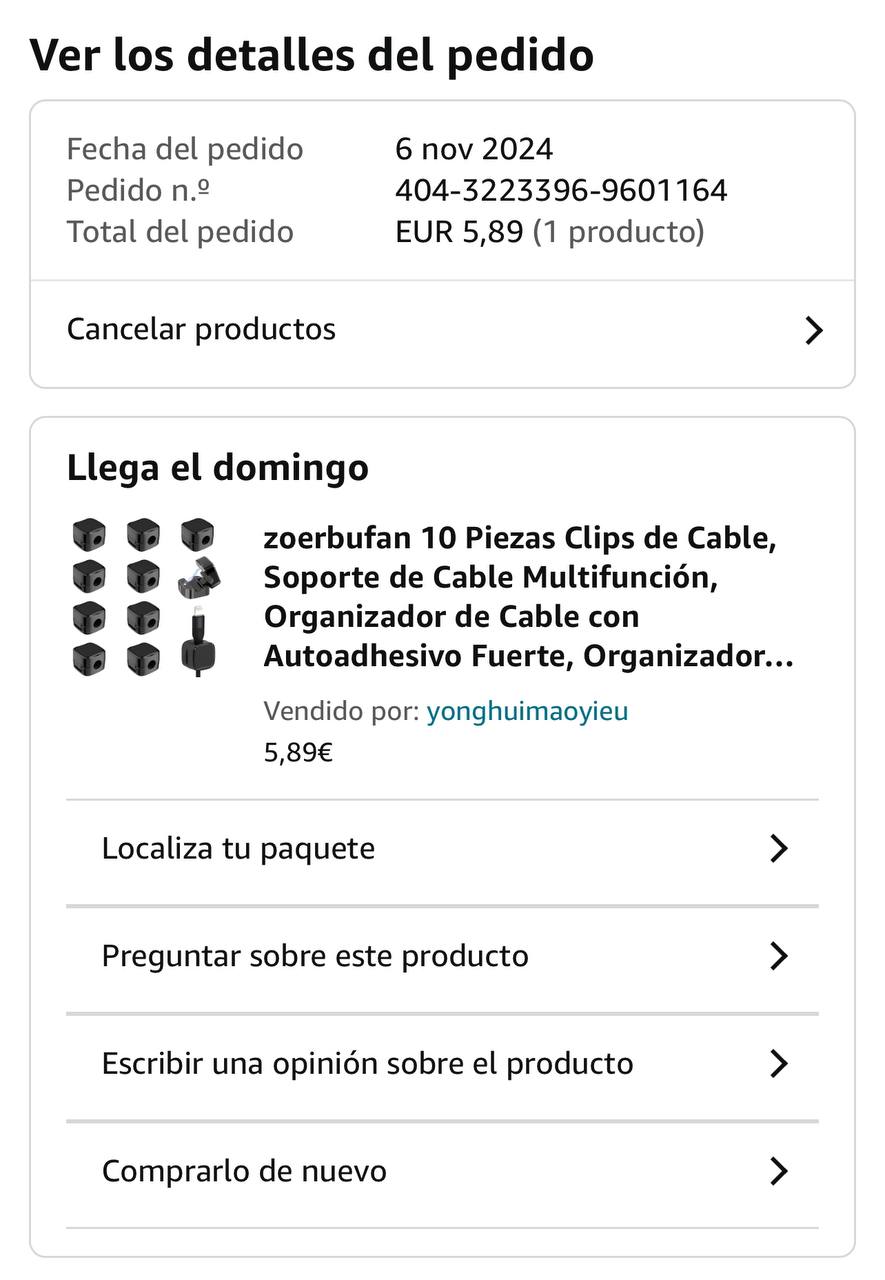Viewport: 885px width, 1280px height.
Task: Open seller yonghuimaoyieu's page
Action: [527, 712]
